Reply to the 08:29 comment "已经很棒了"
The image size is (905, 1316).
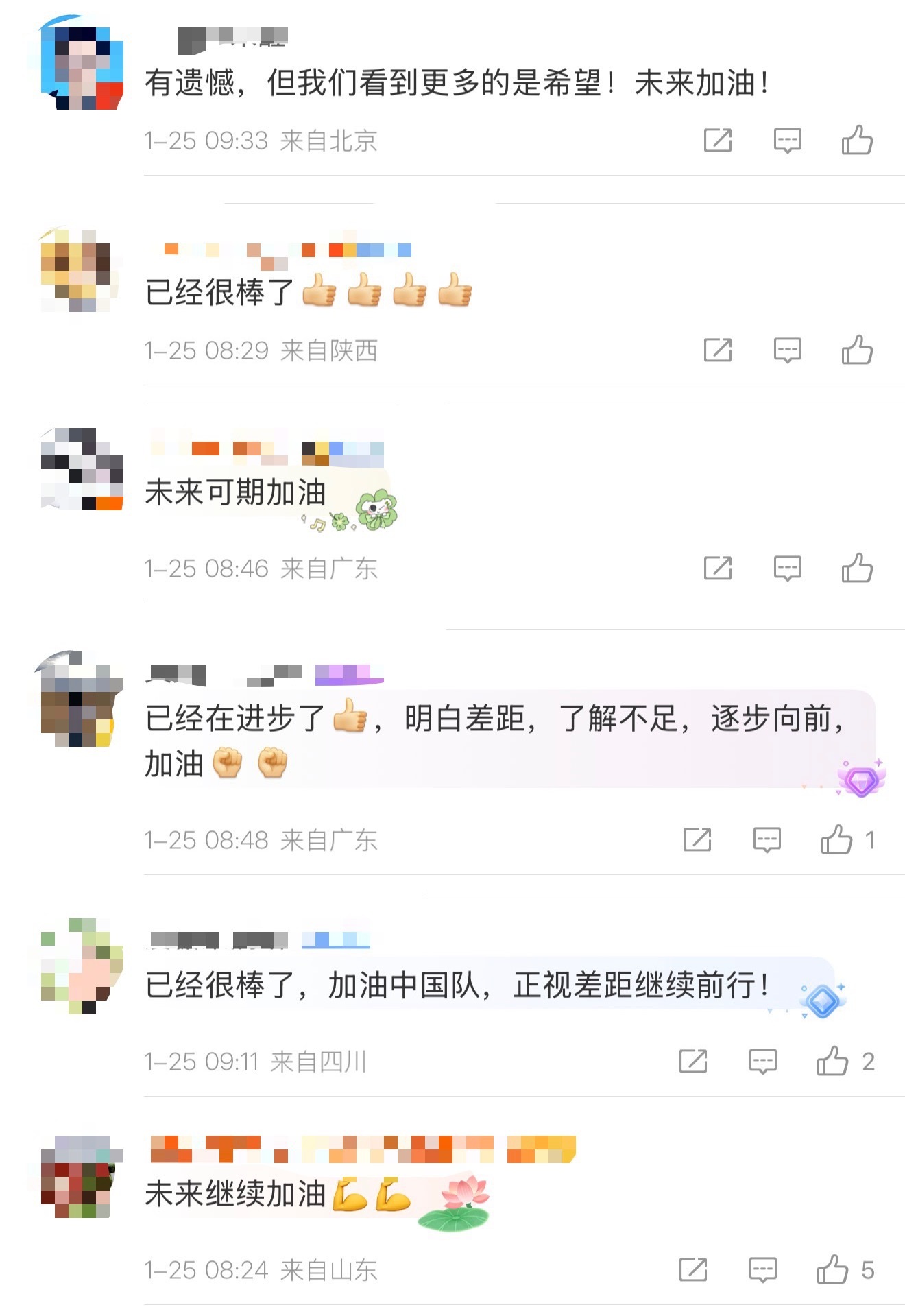coord(787,350)
